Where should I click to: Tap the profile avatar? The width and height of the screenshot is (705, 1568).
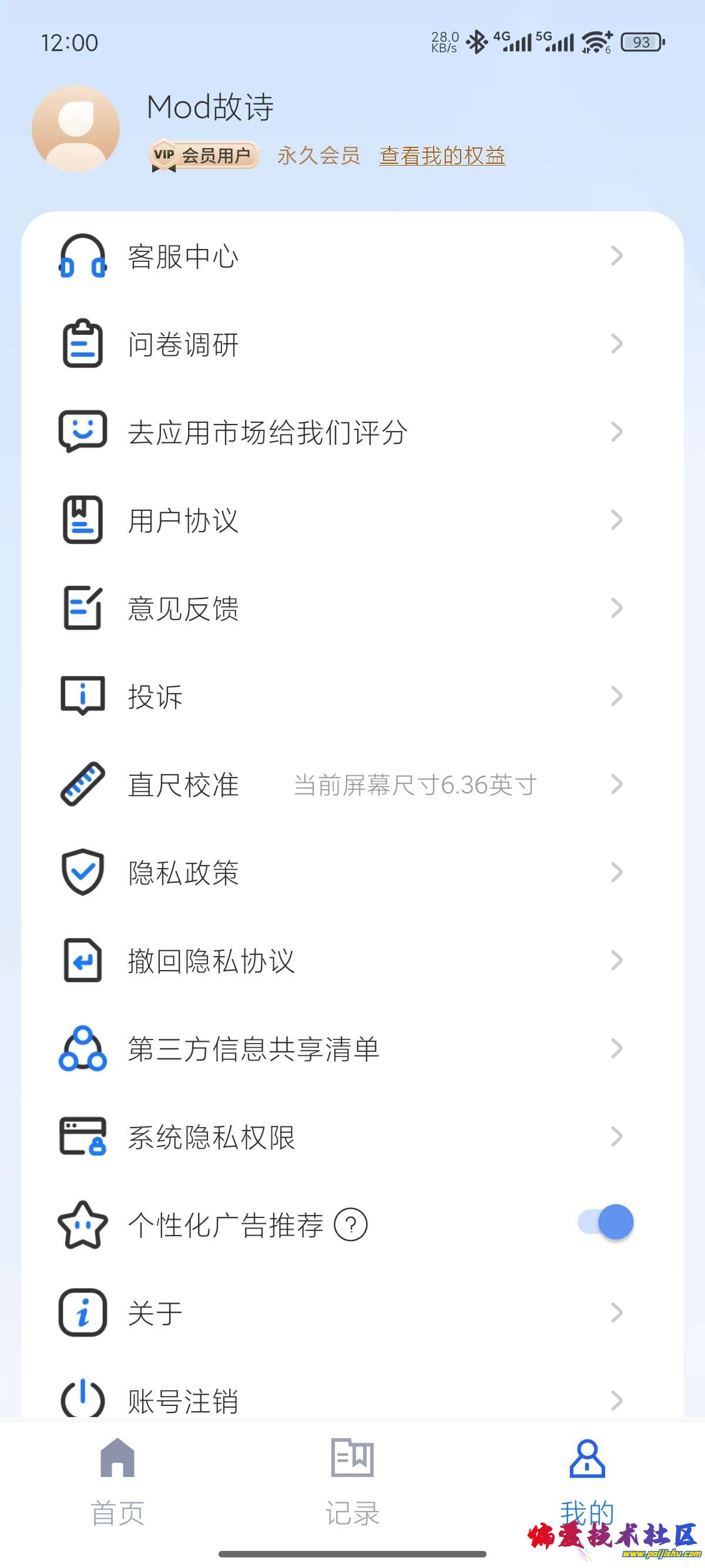[76, 129]
